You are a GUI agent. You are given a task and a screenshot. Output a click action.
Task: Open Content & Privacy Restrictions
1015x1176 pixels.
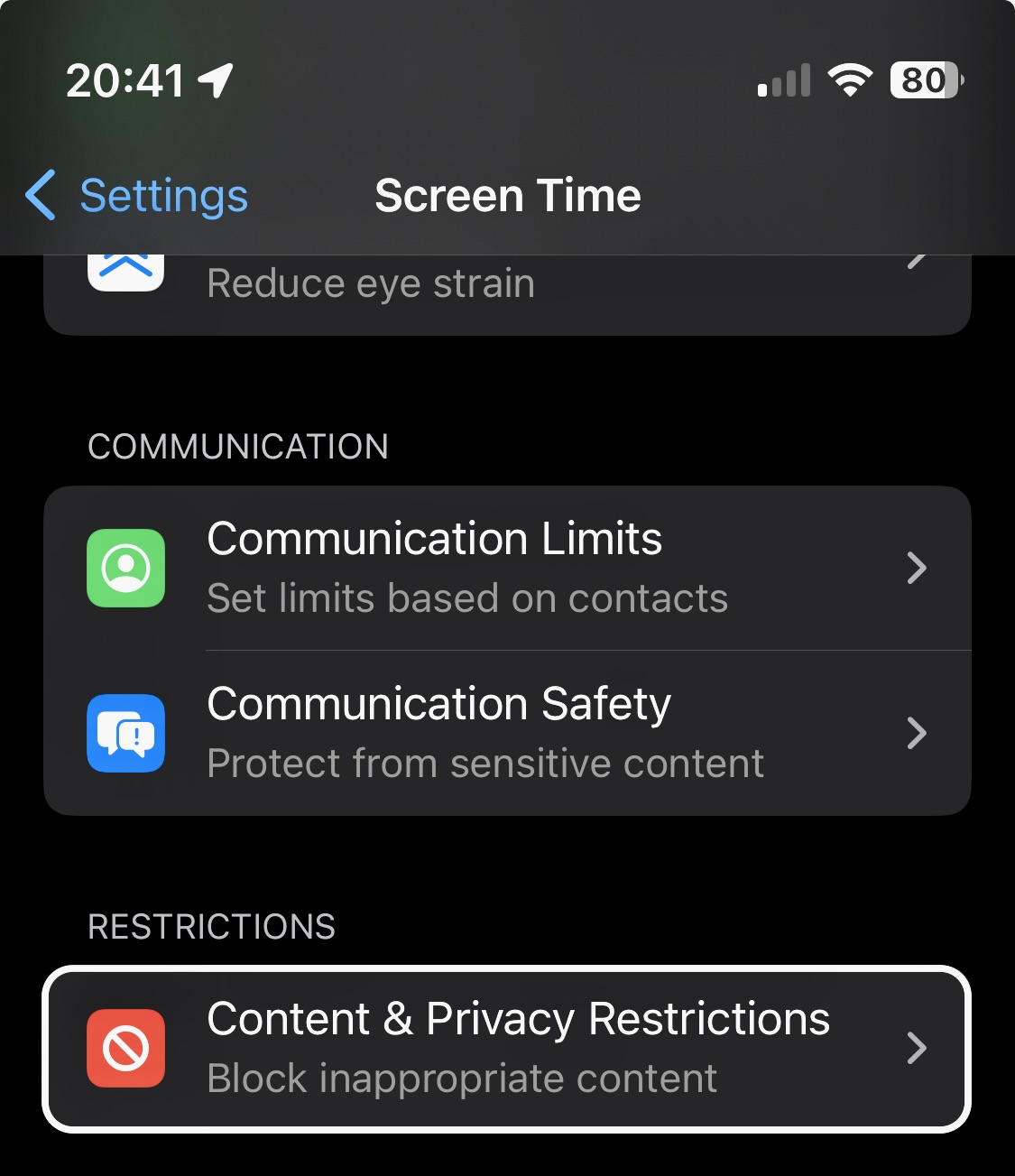coord(507,1048)
